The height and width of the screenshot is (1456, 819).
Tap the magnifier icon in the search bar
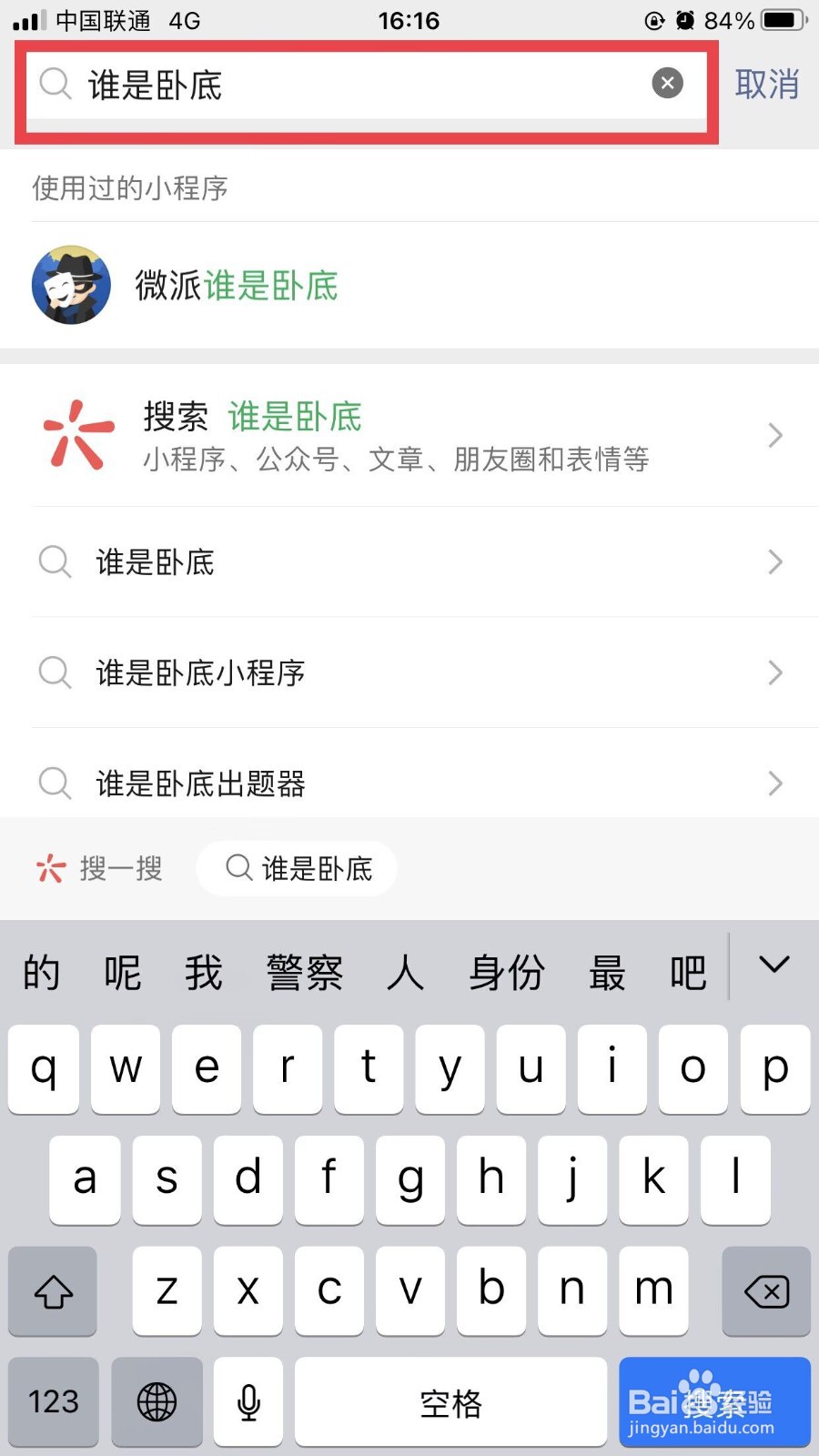(x=55, y=84)
